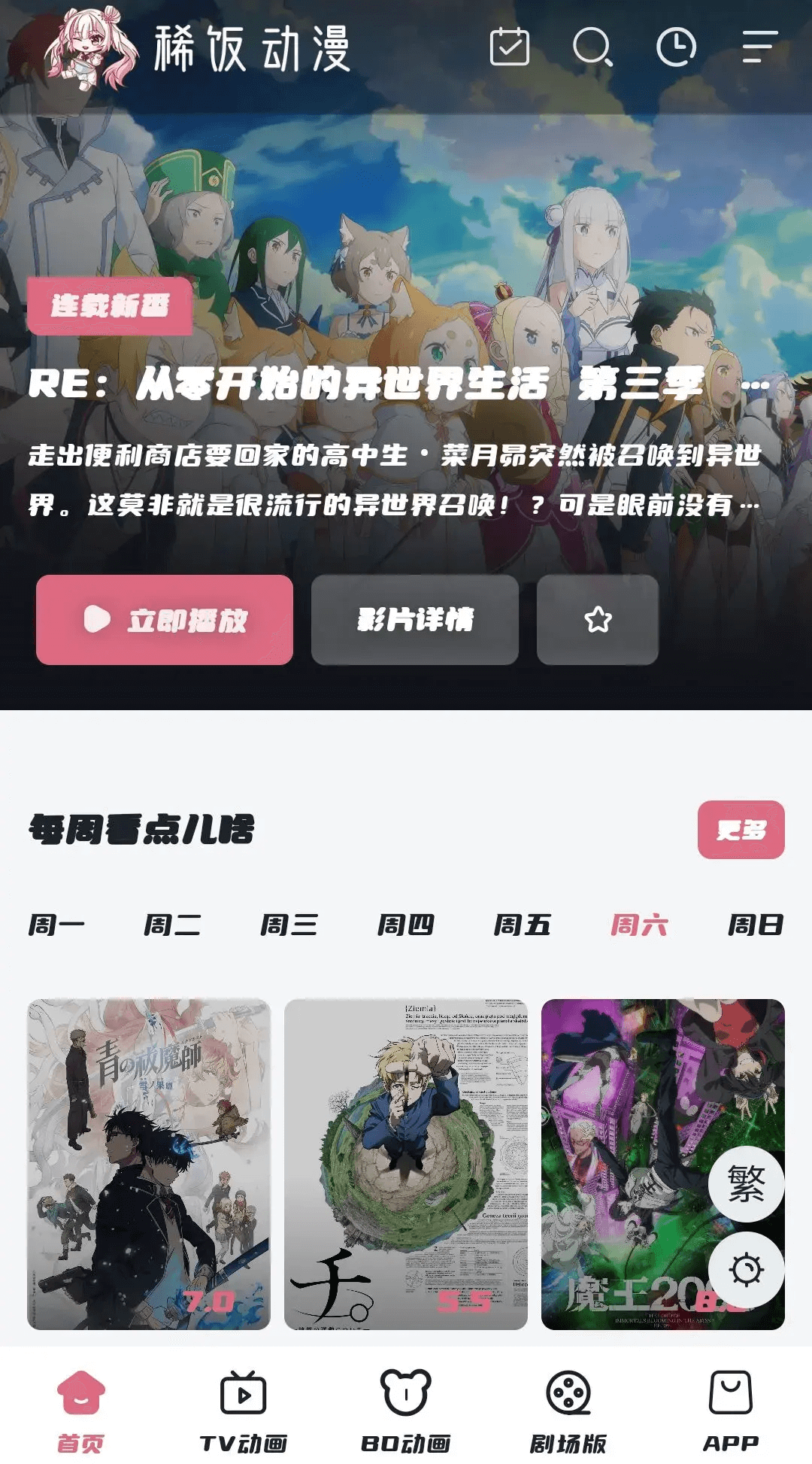Open the calendar schedule icon

[x=509, y=47]
